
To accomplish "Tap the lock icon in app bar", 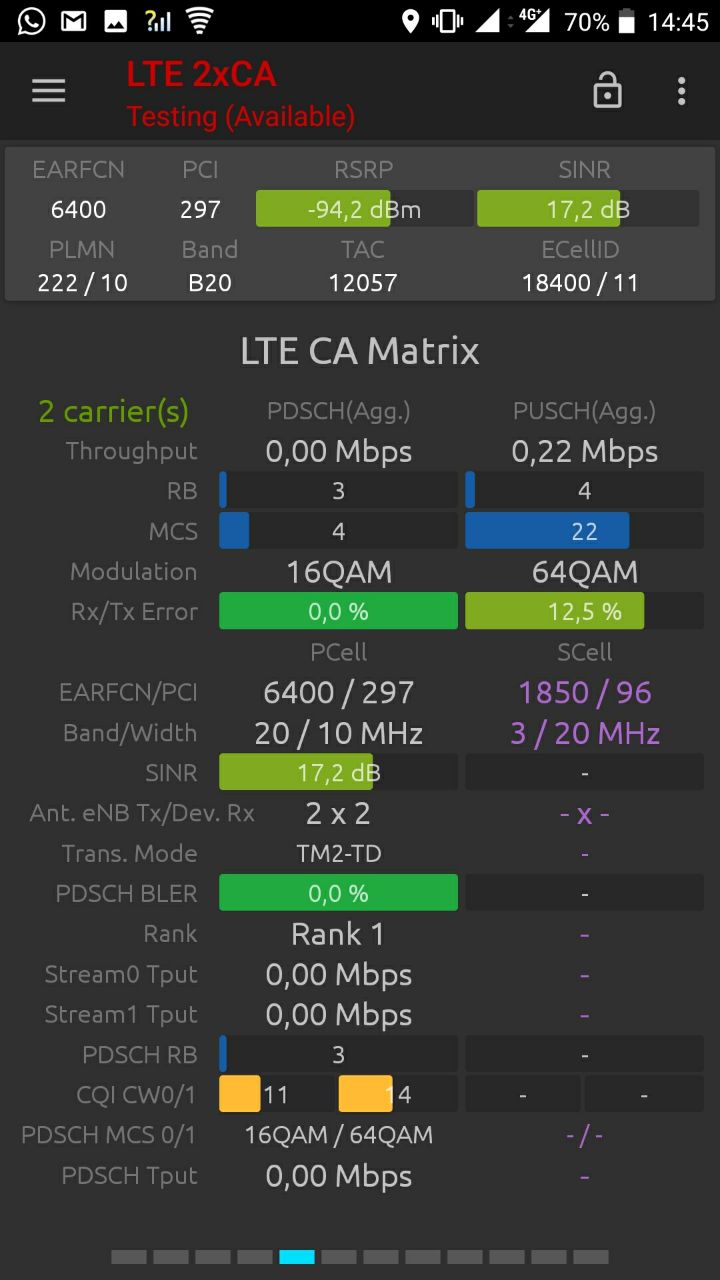I will (x=607, y=90).
